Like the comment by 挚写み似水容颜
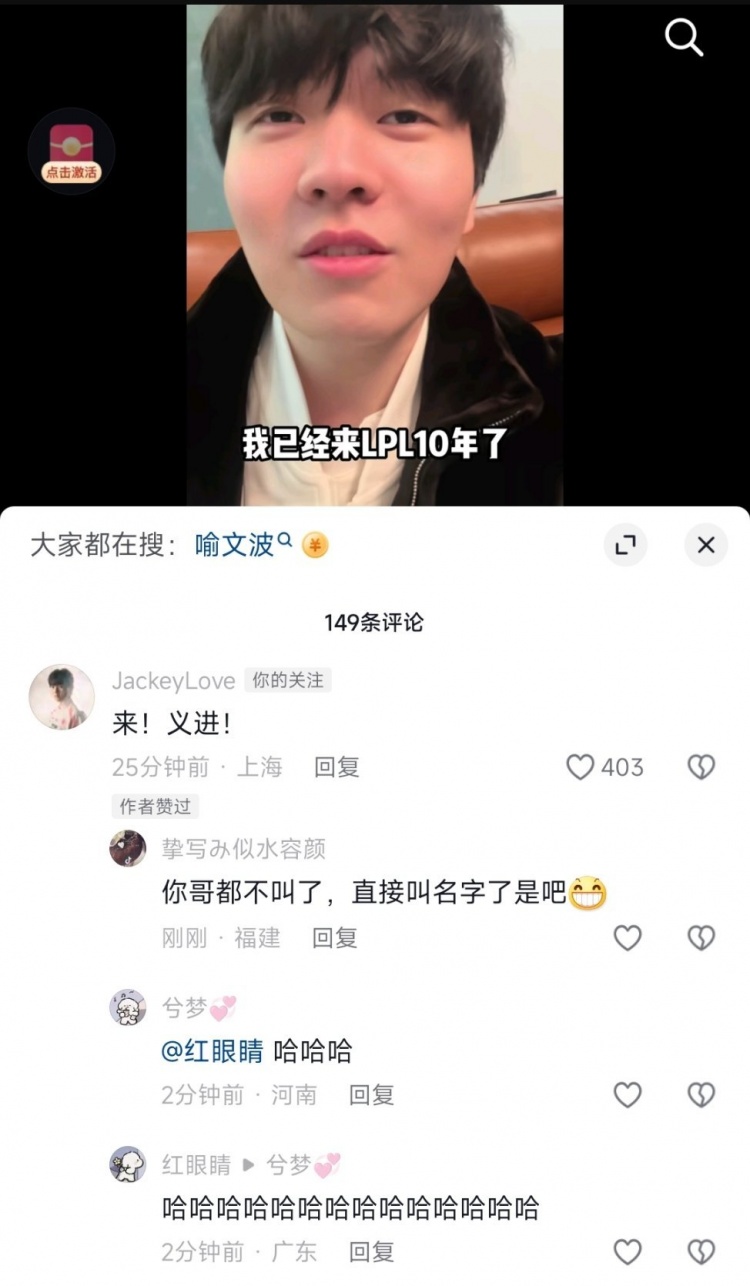The width and height of the screenshot is (750, 1286). click(627, 938)
